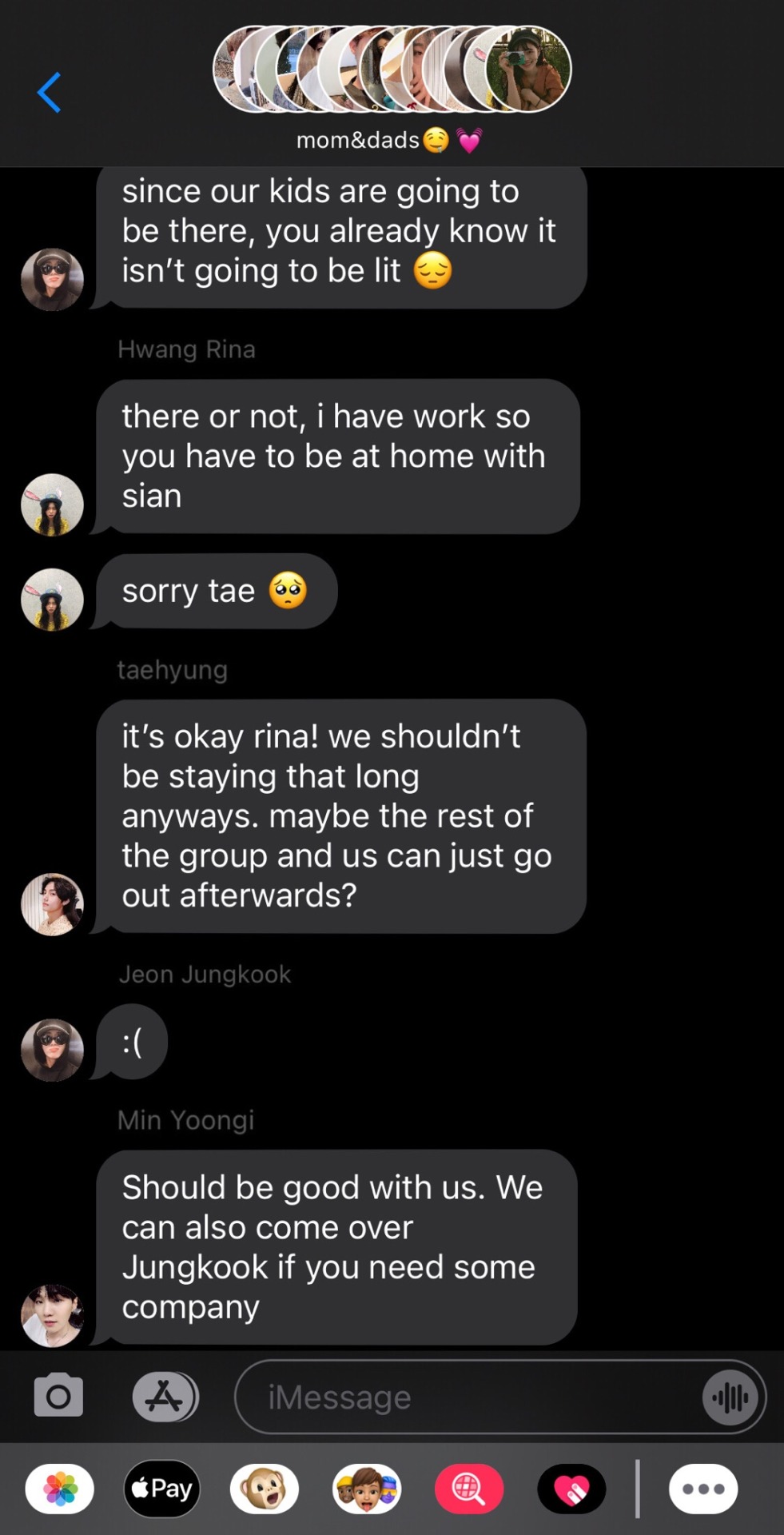Open Digital Touch heart app
Viewport: 784px width, 1535px height.
click(x=571, y=1489)
